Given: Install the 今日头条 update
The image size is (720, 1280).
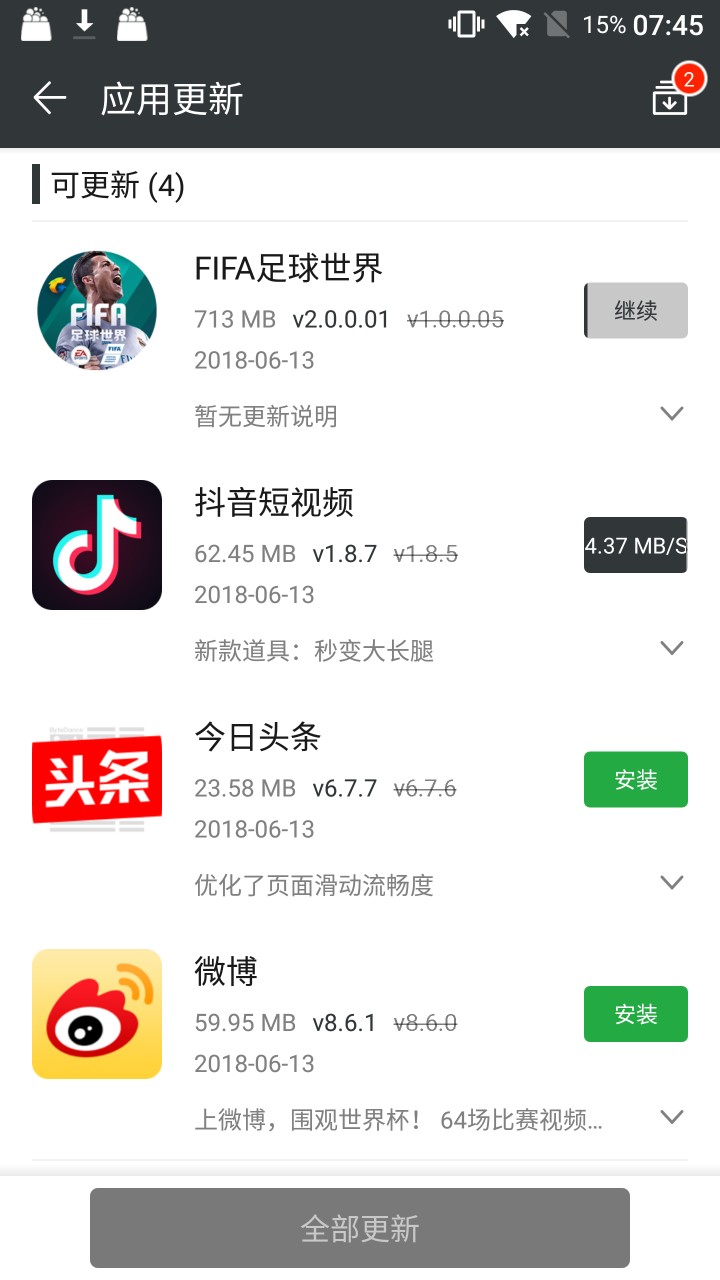Looking at the screenshot, I should point(636,779).
